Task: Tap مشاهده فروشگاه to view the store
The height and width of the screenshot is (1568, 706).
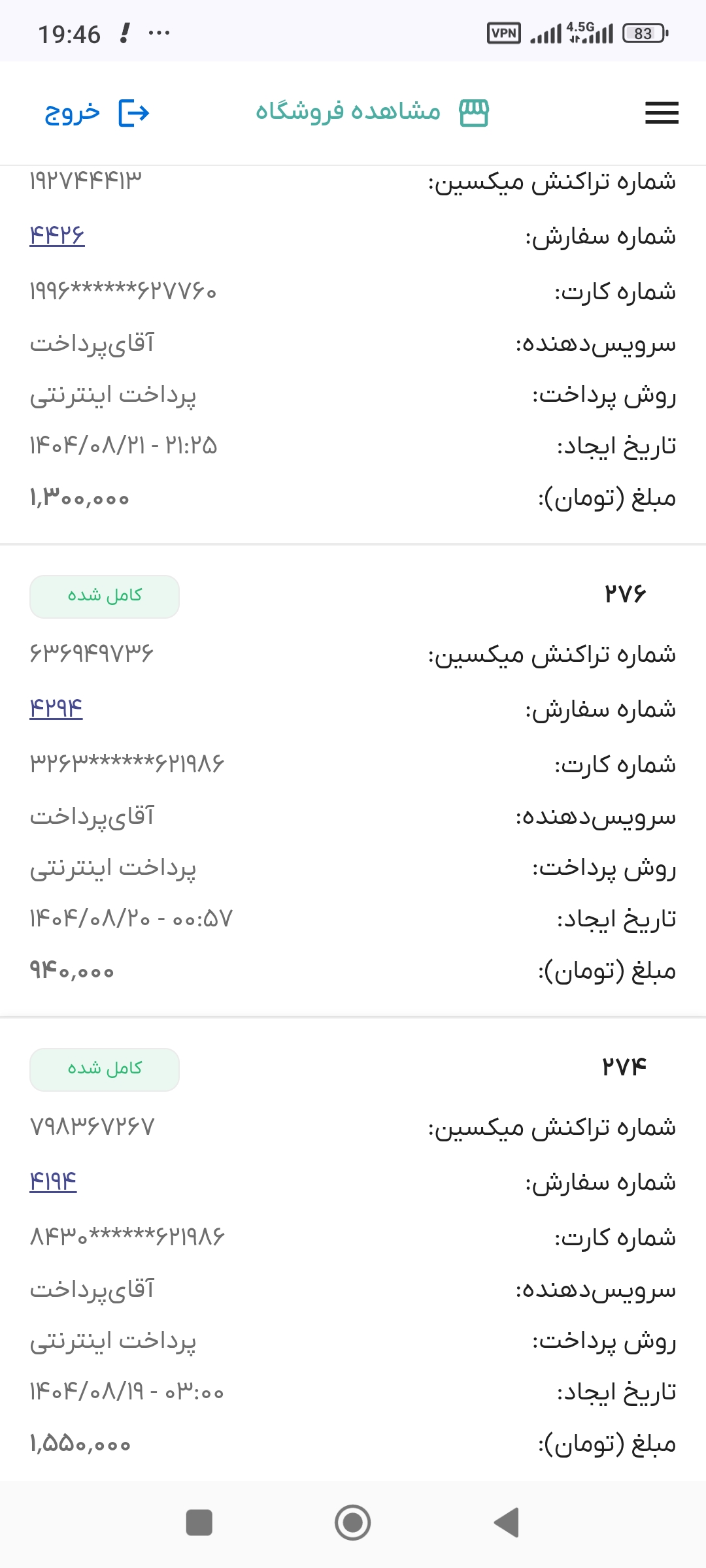Action: pyautogui.click(x=372, y=112)
